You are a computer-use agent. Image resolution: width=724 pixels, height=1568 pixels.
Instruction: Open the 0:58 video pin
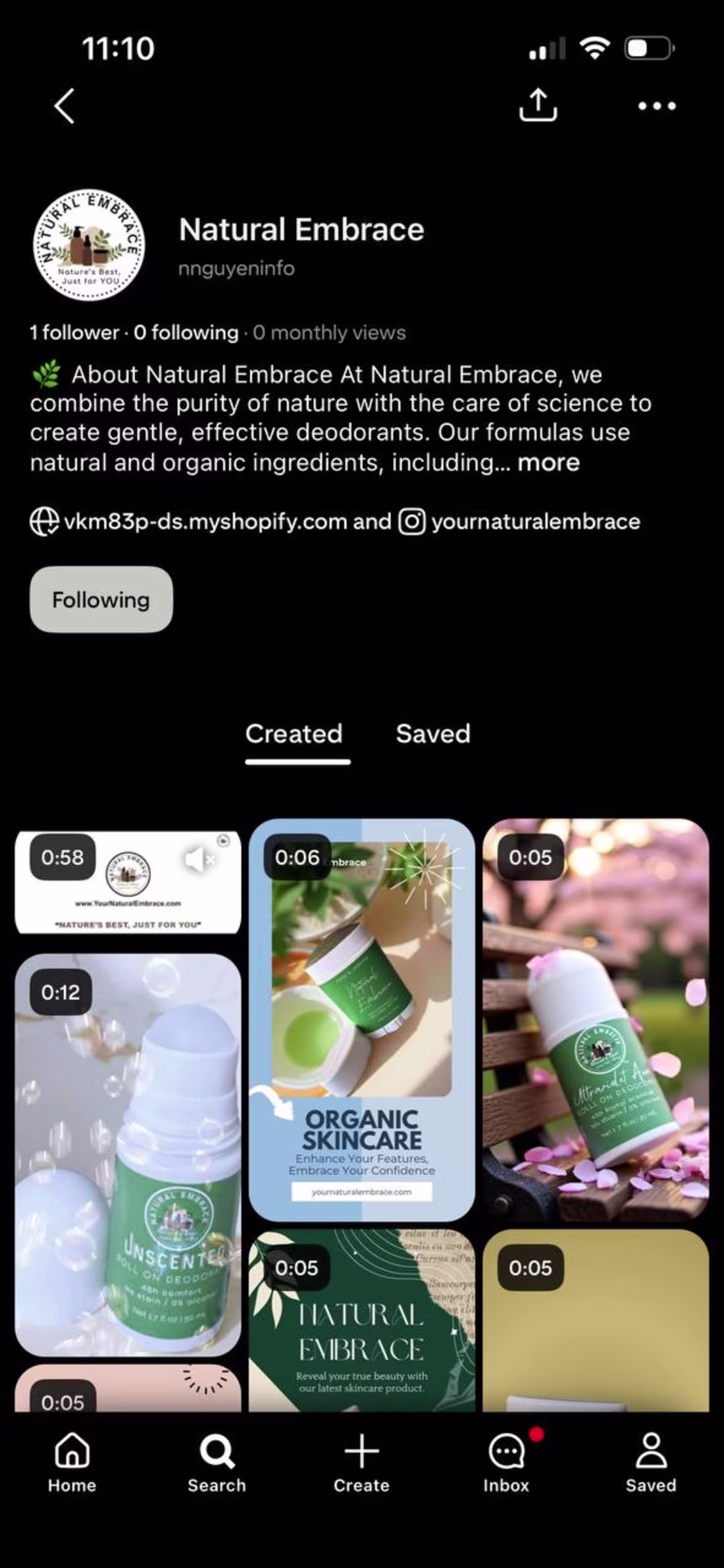(x=128, y=883)
